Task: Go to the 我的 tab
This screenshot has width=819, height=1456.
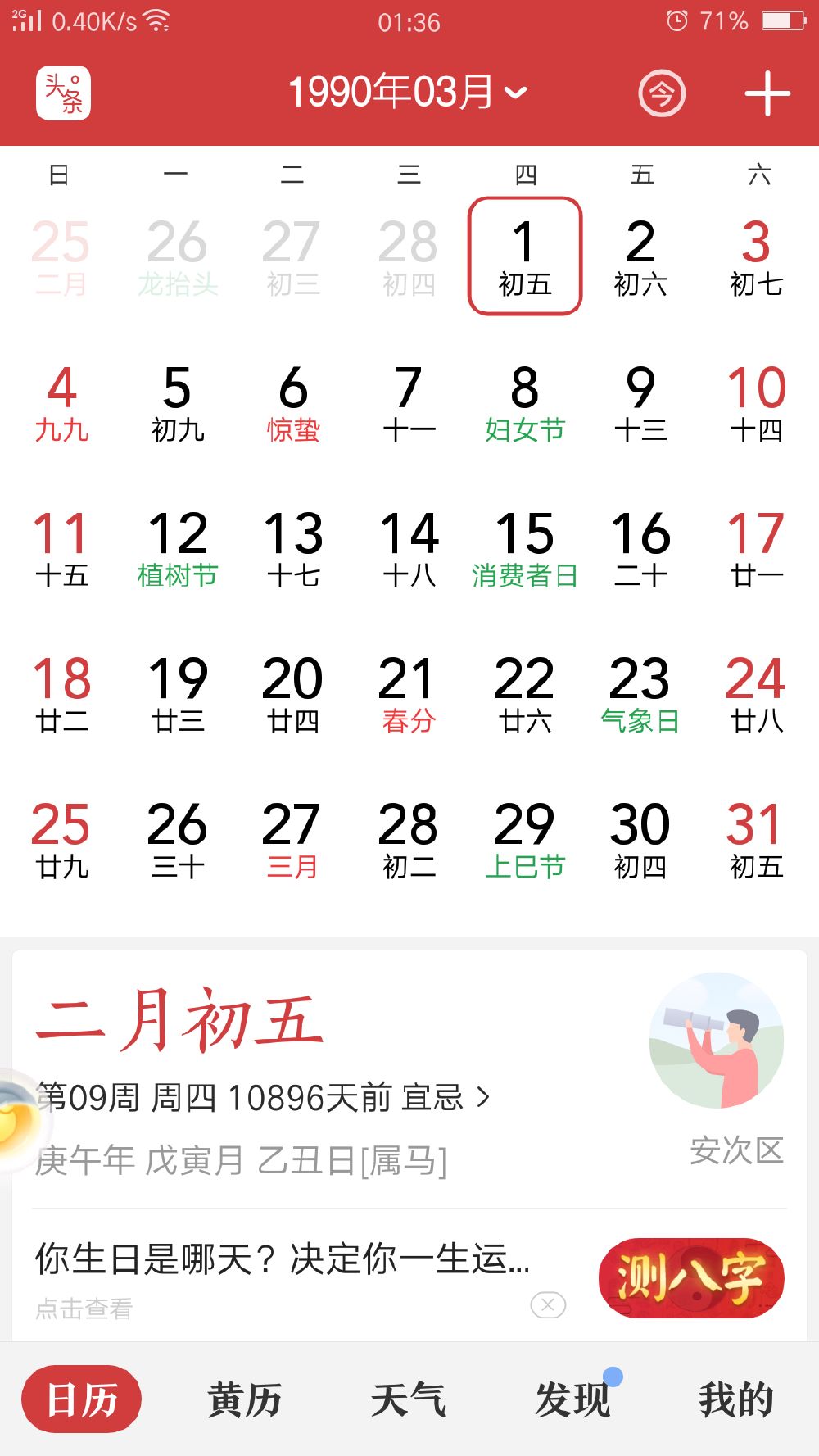Action: click(x=735, y=1399)
